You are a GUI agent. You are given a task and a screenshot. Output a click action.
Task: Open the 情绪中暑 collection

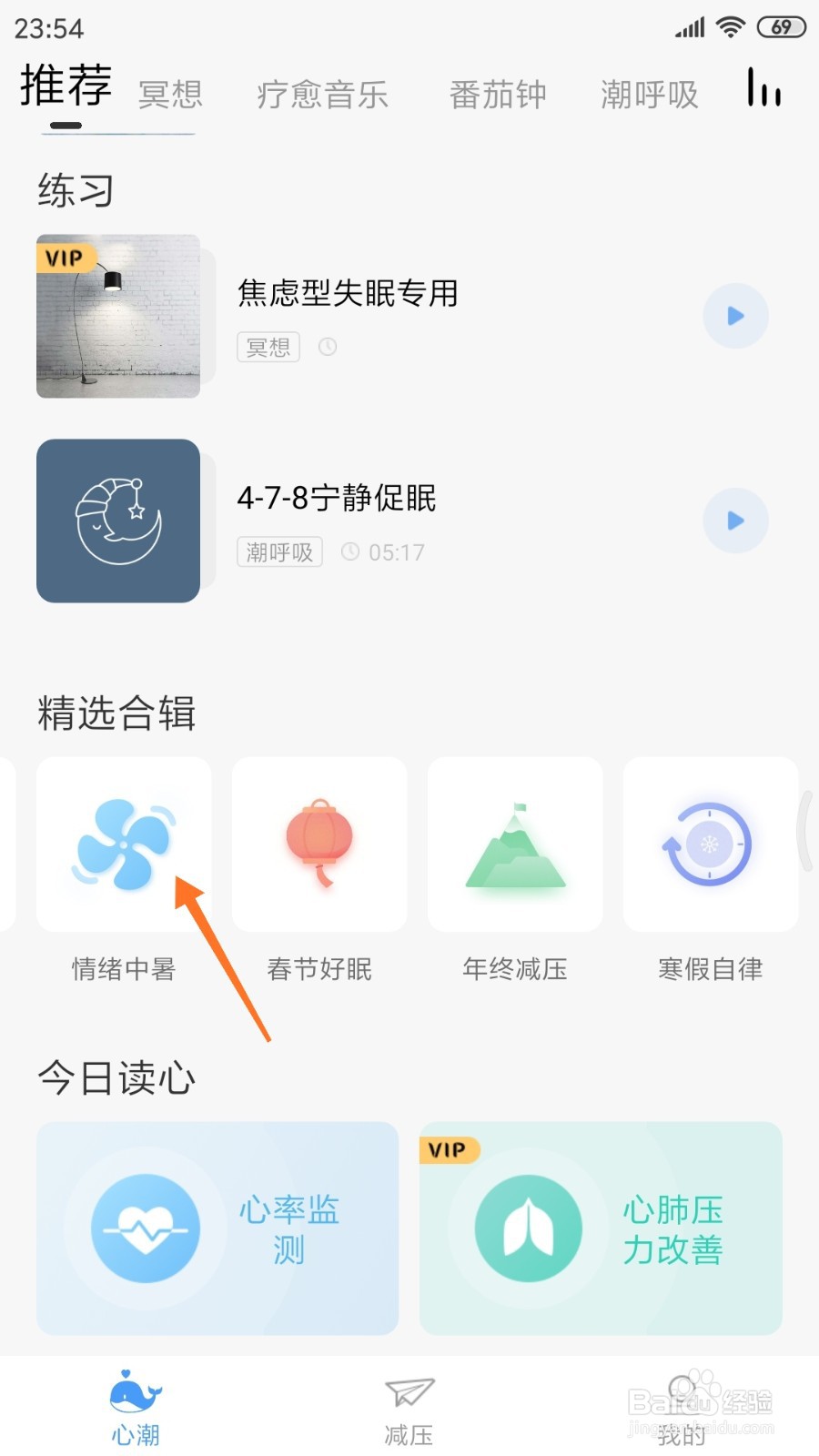[124, 869]
